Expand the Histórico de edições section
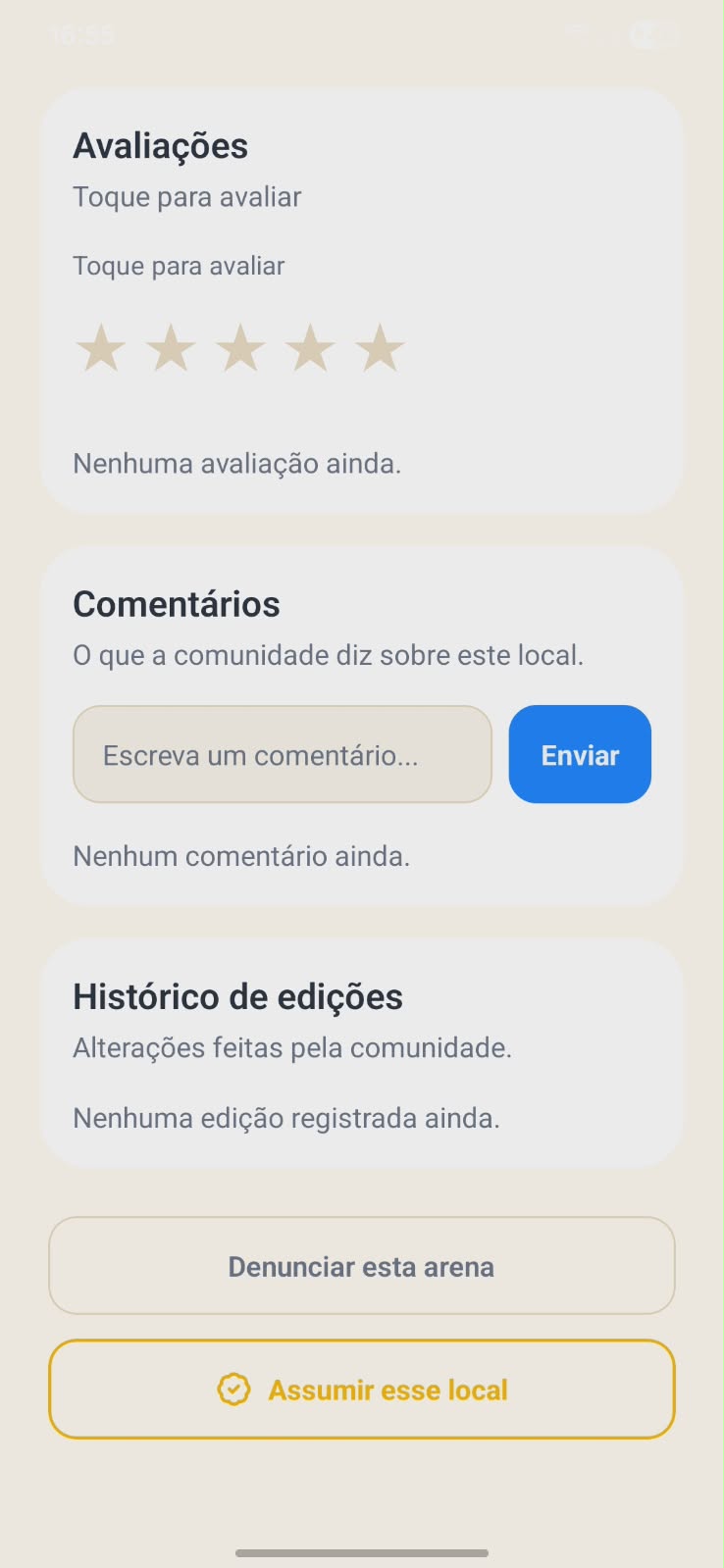724x1568 pixels. (237, 996)
